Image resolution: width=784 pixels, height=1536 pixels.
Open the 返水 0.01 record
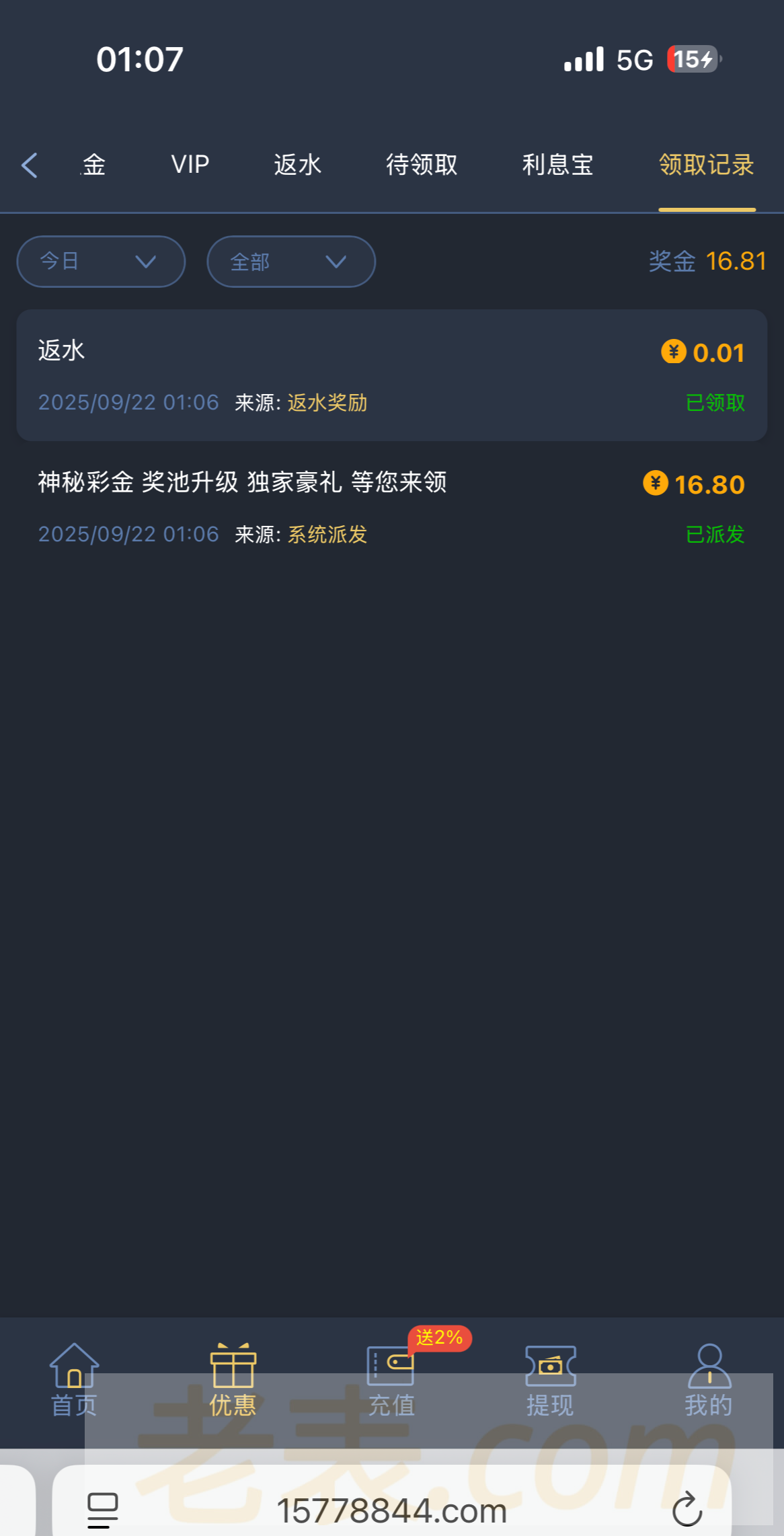click(391, 375)
